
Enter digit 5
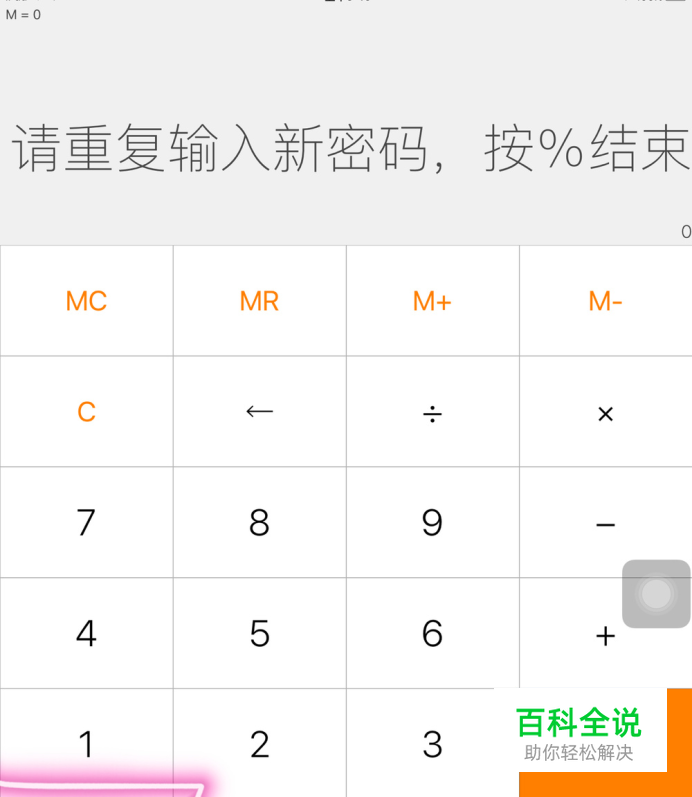coord(259,633)
